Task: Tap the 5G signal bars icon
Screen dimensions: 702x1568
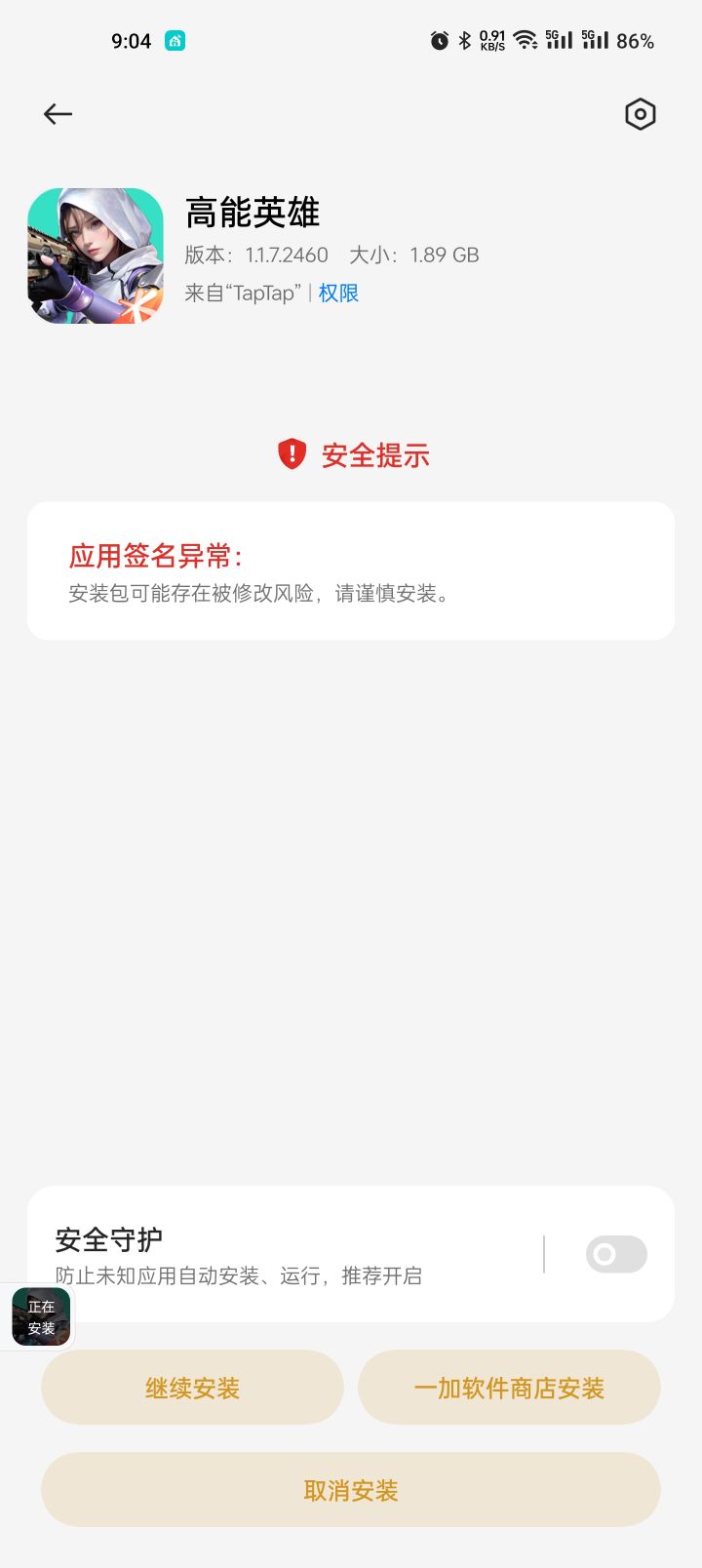Action: 561,41
